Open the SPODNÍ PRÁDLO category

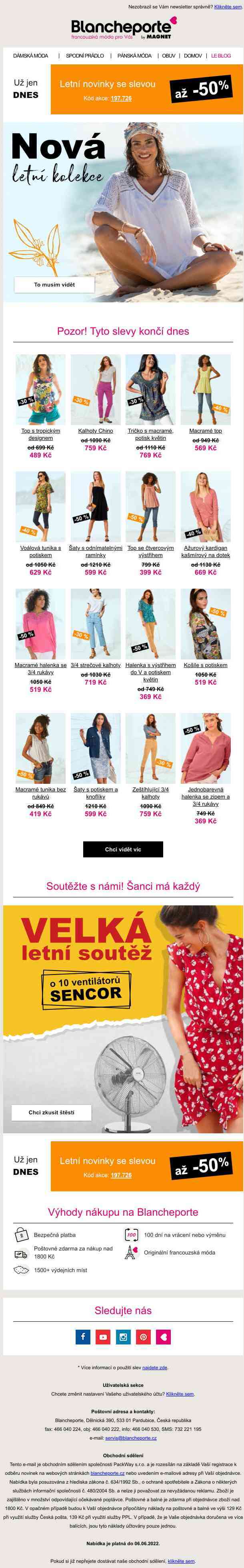pos(84,56)
